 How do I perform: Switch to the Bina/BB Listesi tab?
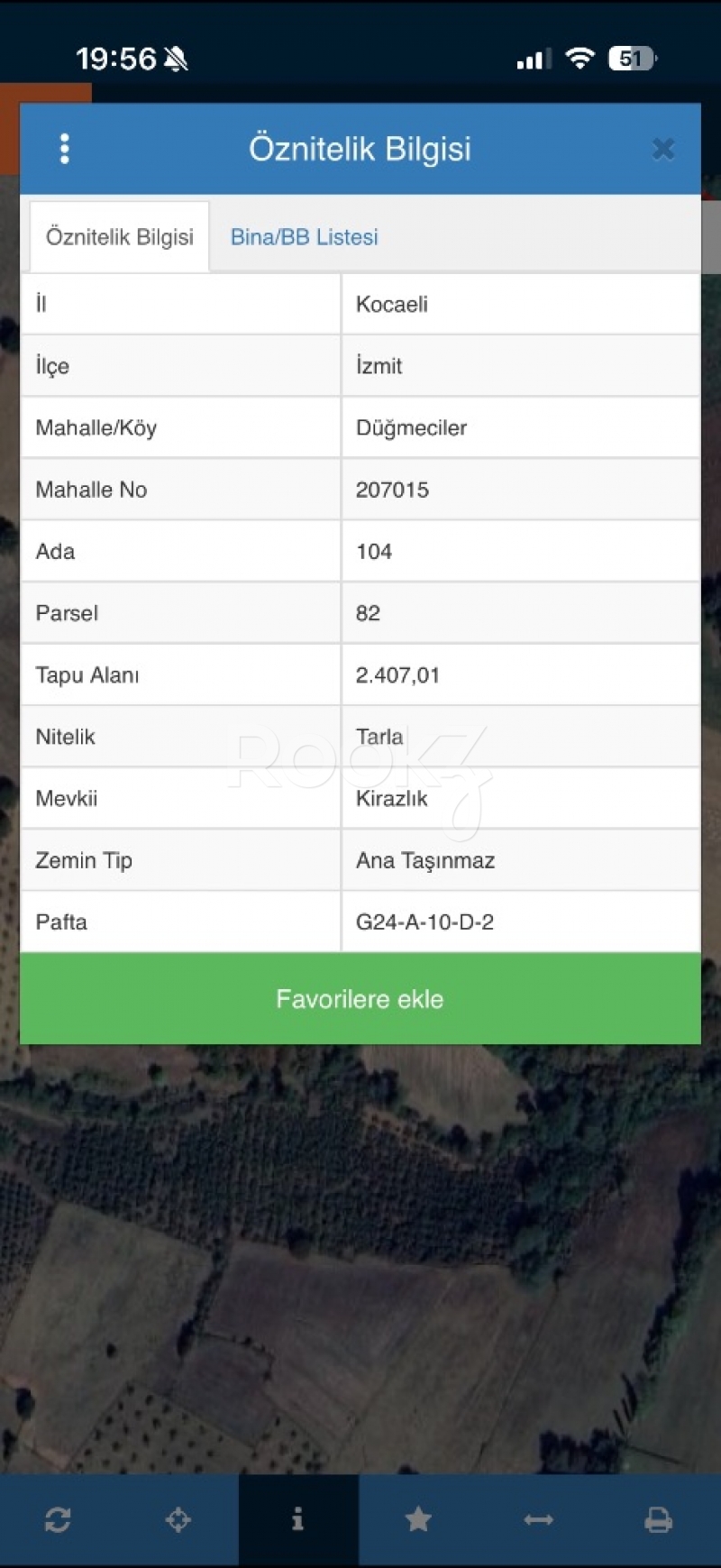click(x=304, y=237)
